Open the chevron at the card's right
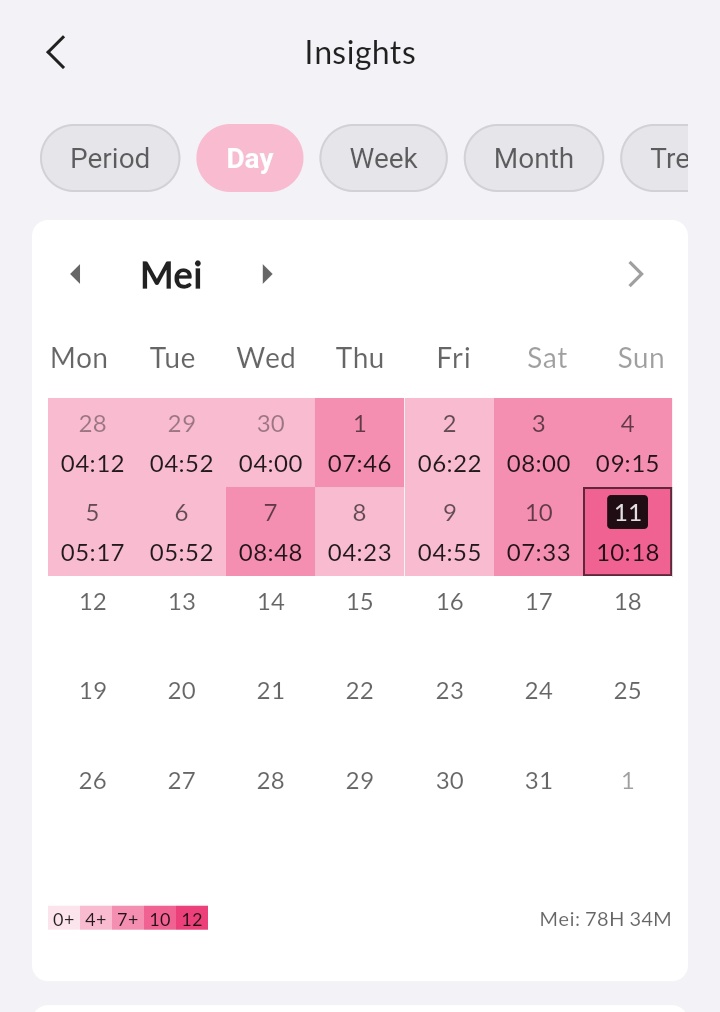 [x=635, y=274]
